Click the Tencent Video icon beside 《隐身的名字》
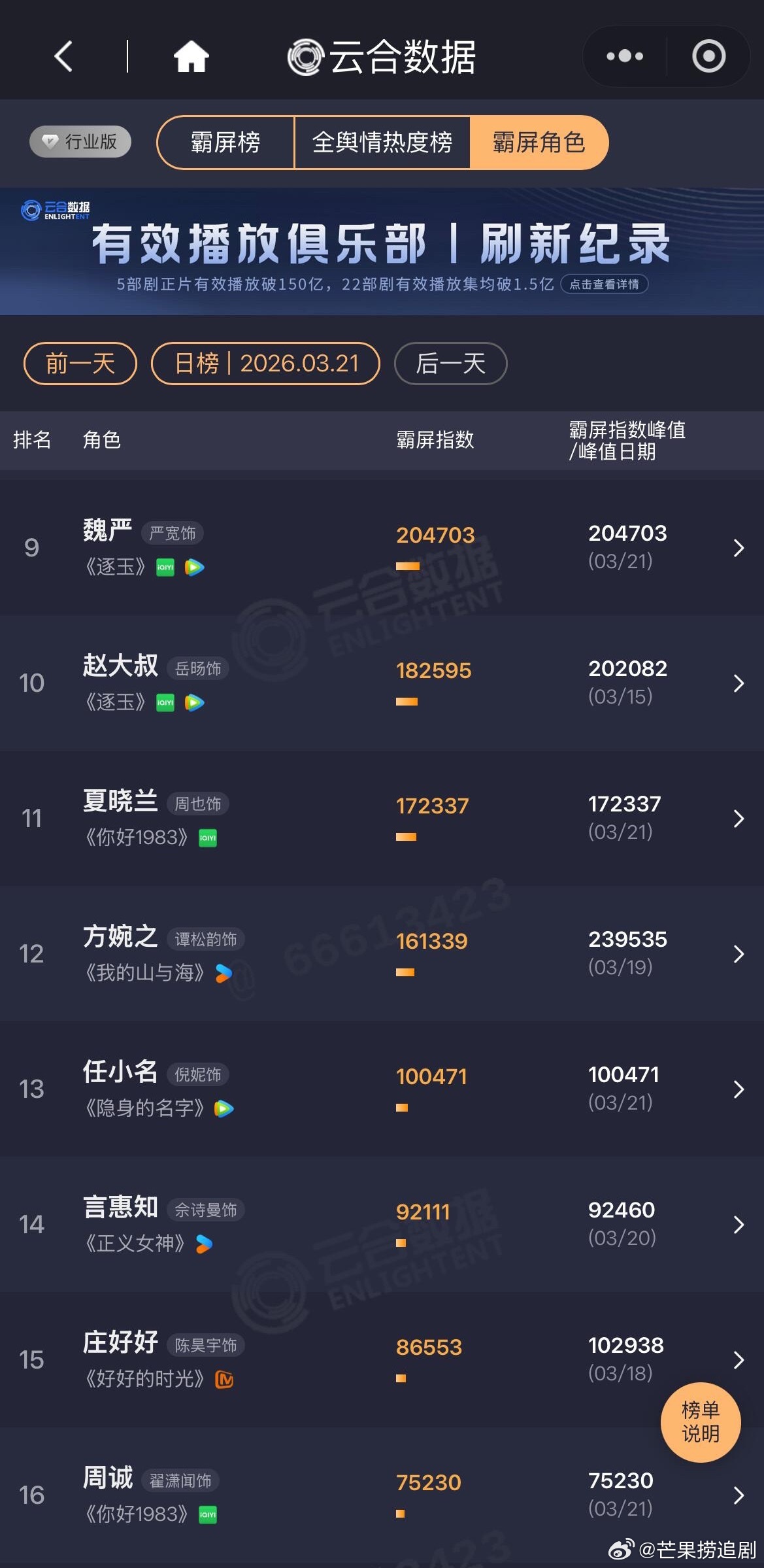 tap(223, 1108)
